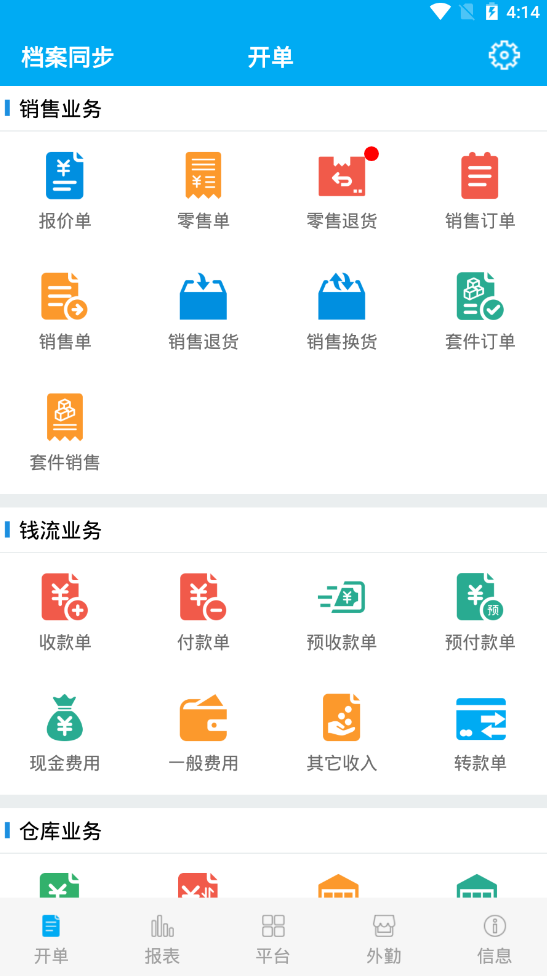Select 预收款单 advance receipt

tap(342, 612)
